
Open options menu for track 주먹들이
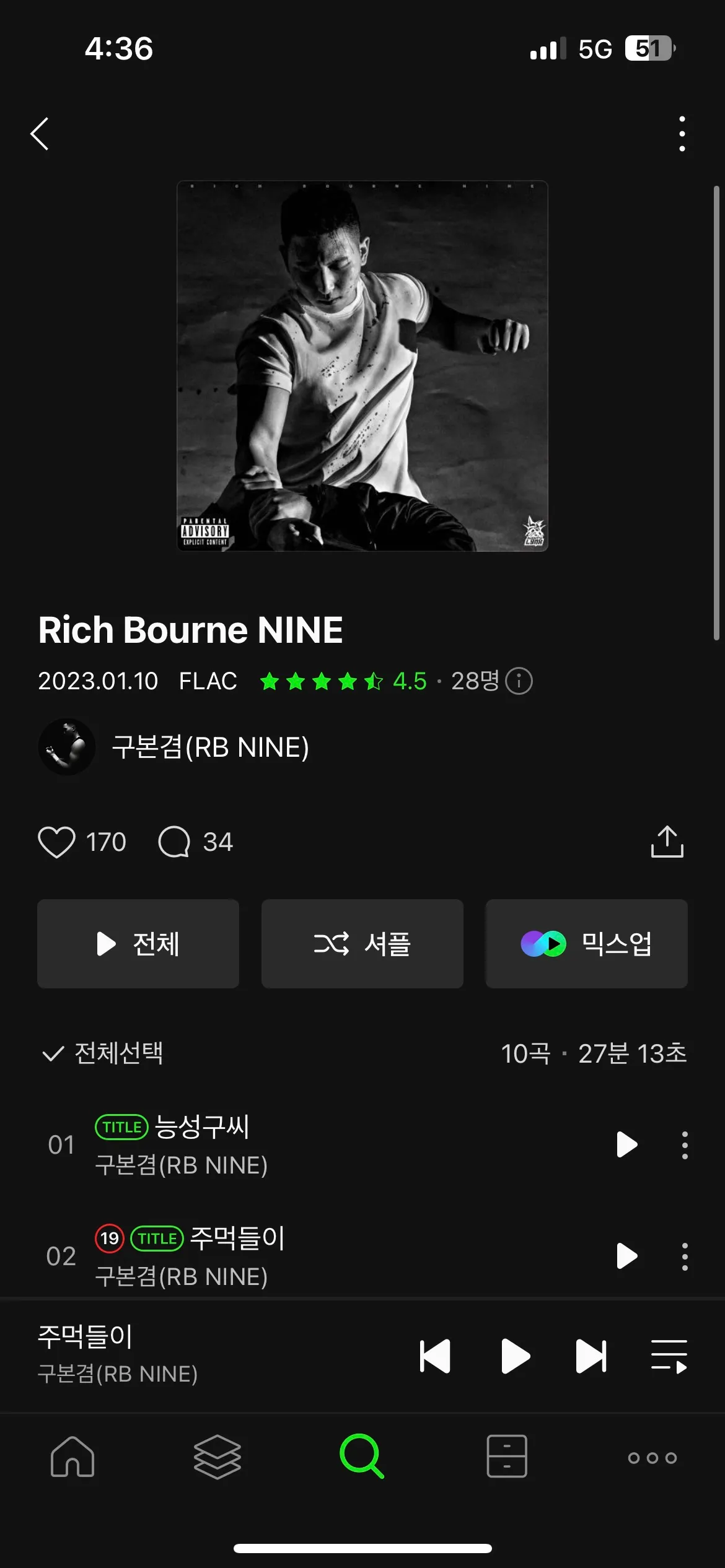[x=685, y=1256]
